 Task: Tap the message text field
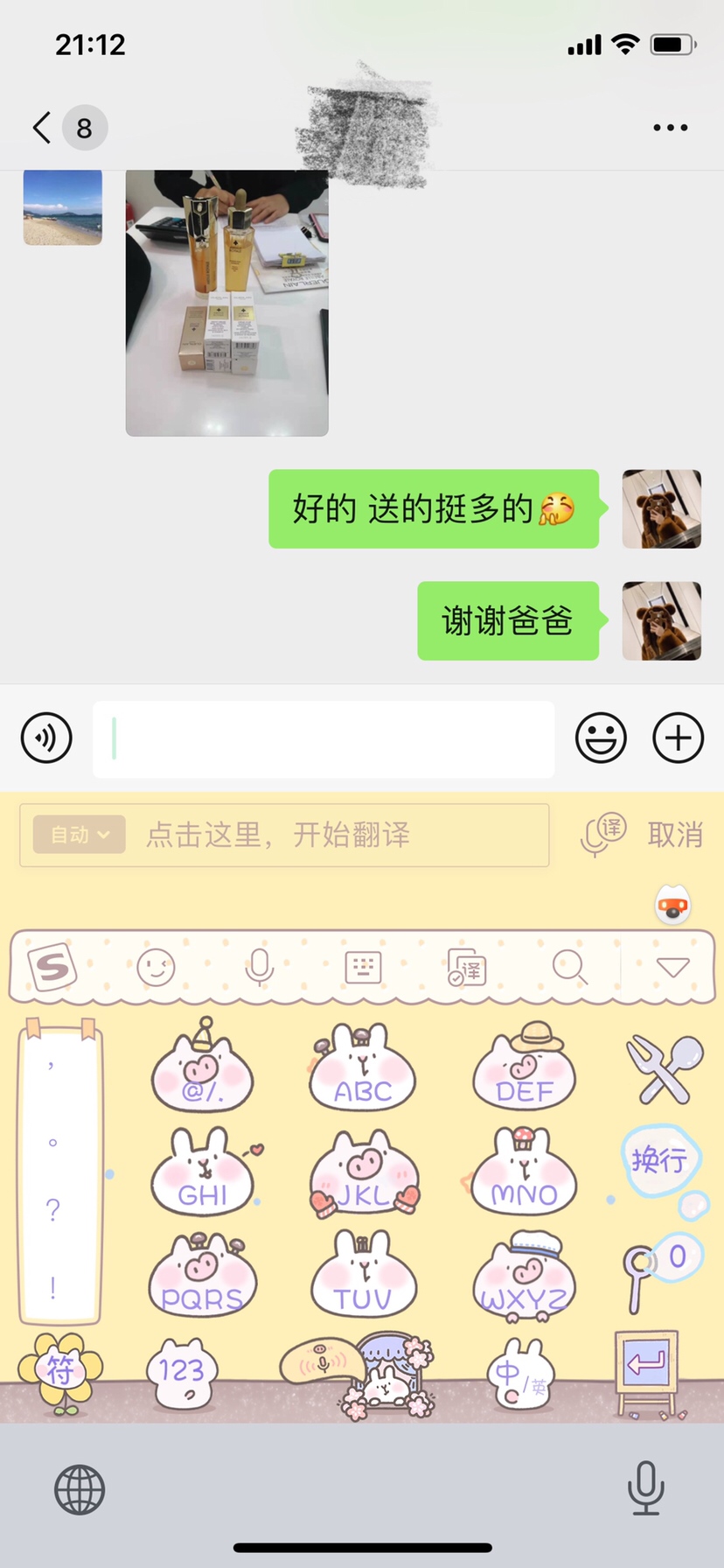[324, 739]
